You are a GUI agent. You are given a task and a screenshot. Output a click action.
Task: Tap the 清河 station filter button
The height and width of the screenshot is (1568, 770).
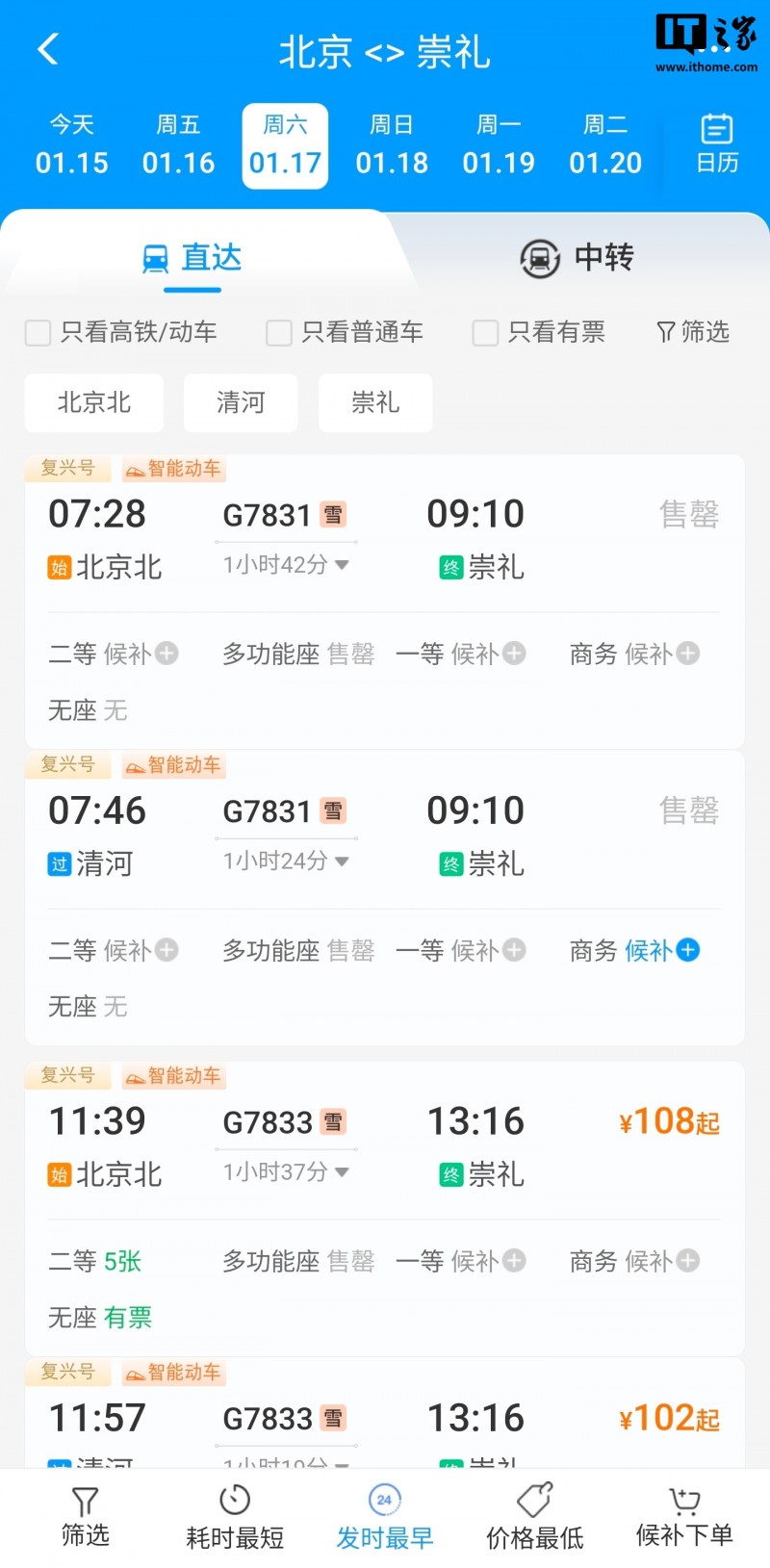(x=241, y=403)
